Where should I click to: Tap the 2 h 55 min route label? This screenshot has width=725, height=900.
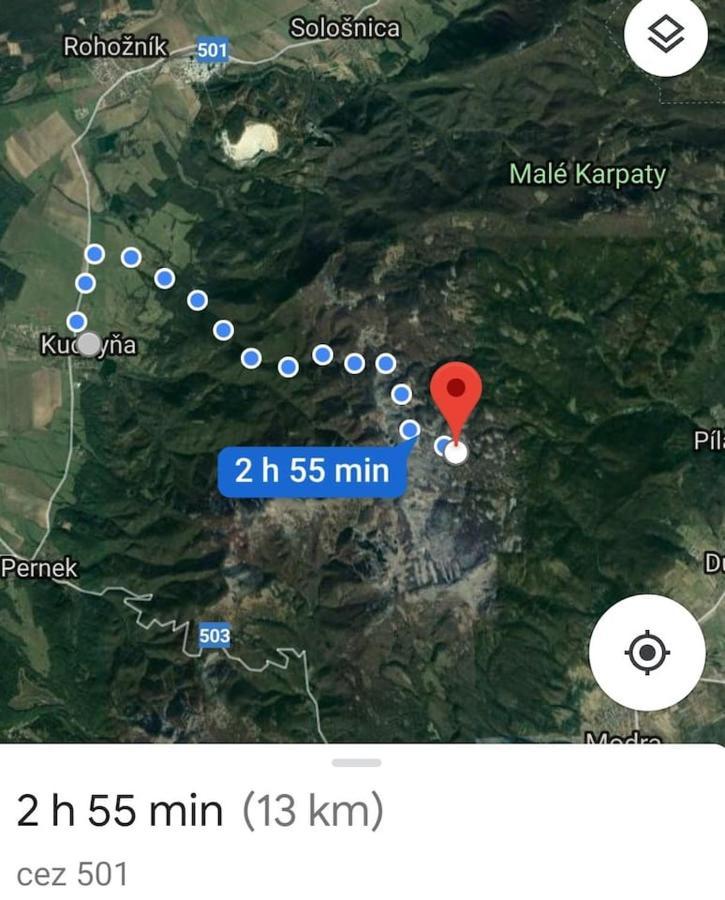[x=312, y=470]
